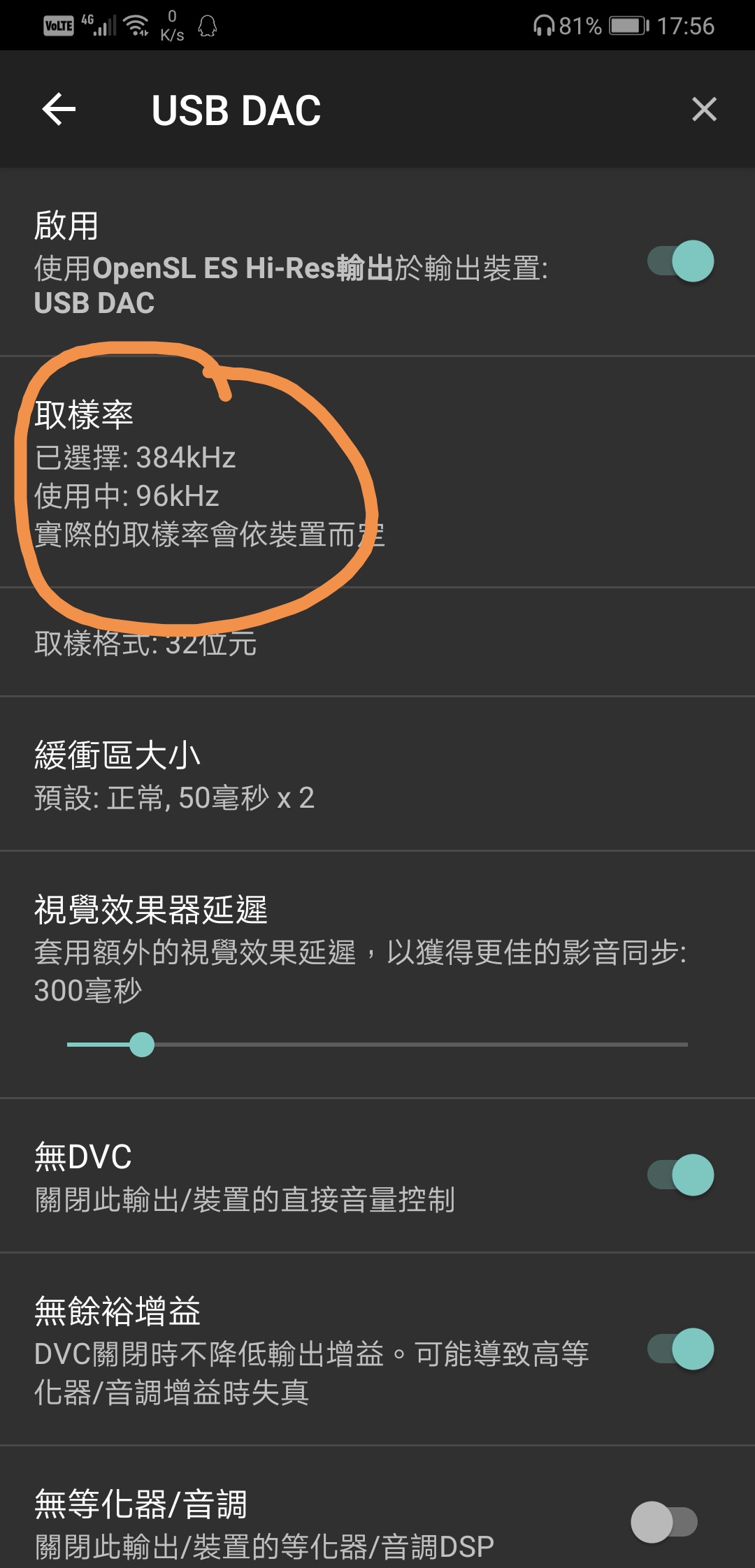Tap the VoLTE indicator in the status bar
The width and height of the screenshot is (755, 1568).
point(59,25)
